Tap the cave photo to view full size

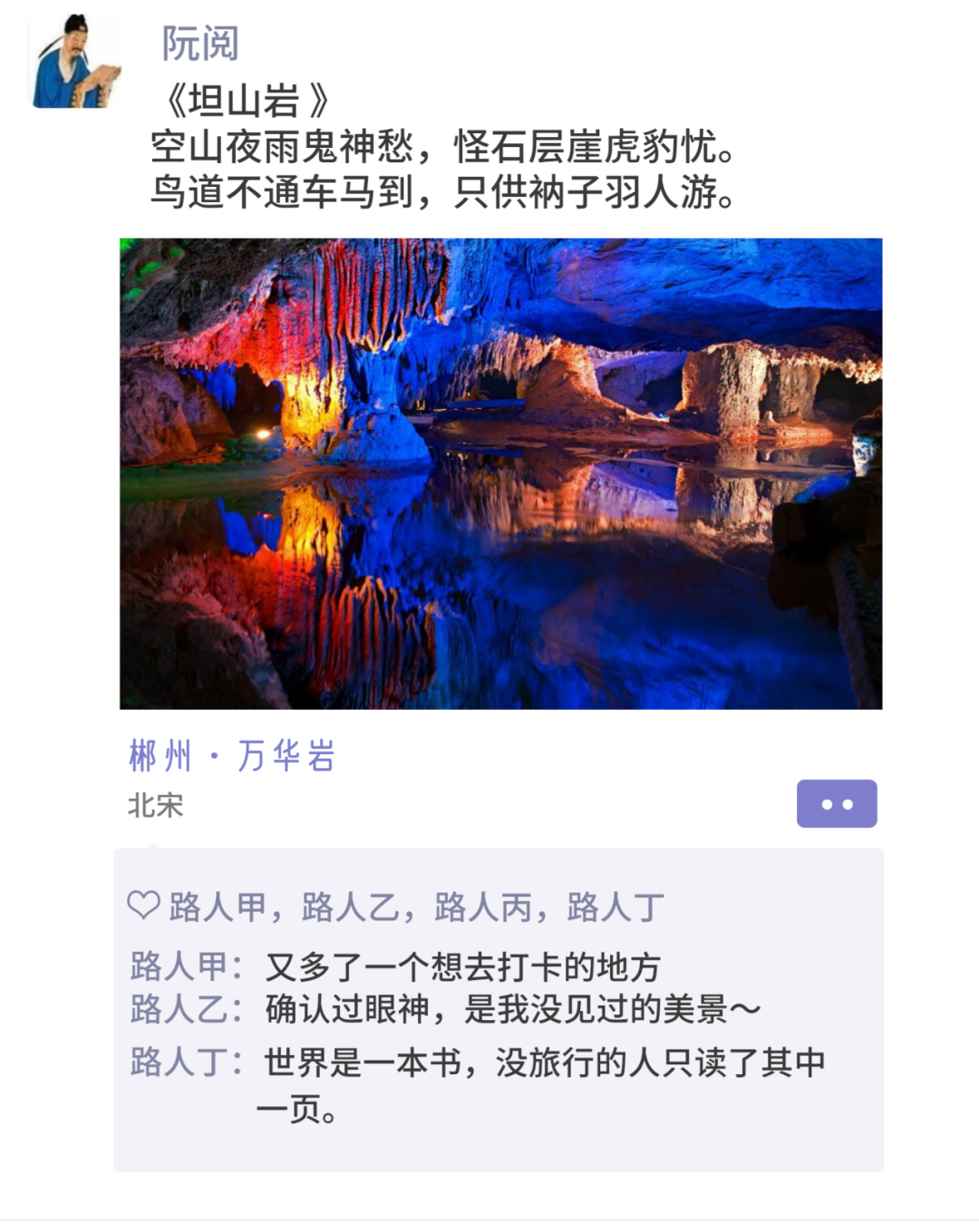click(499, 471)
